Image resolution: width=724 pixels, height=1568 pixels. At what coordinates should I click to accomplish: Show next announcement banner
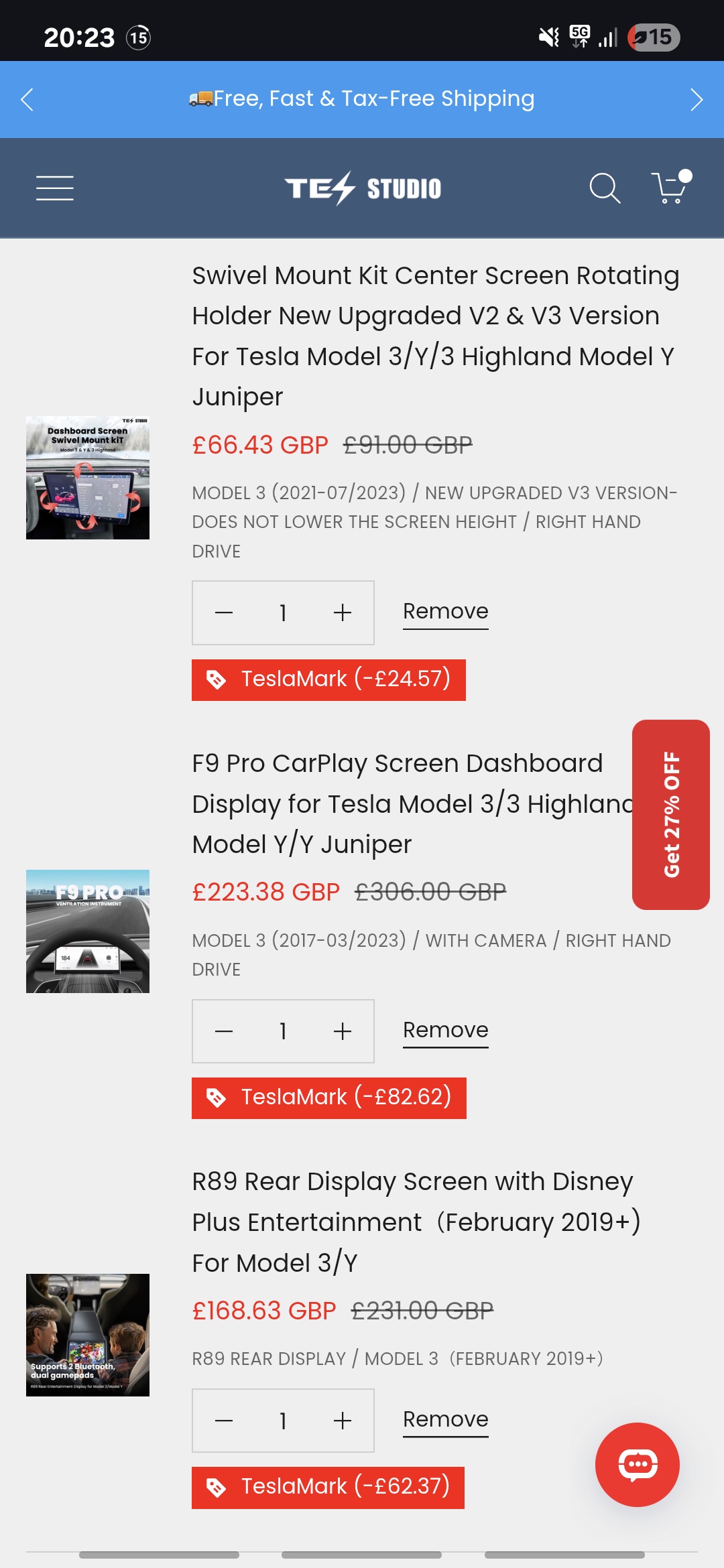(697, 100)
